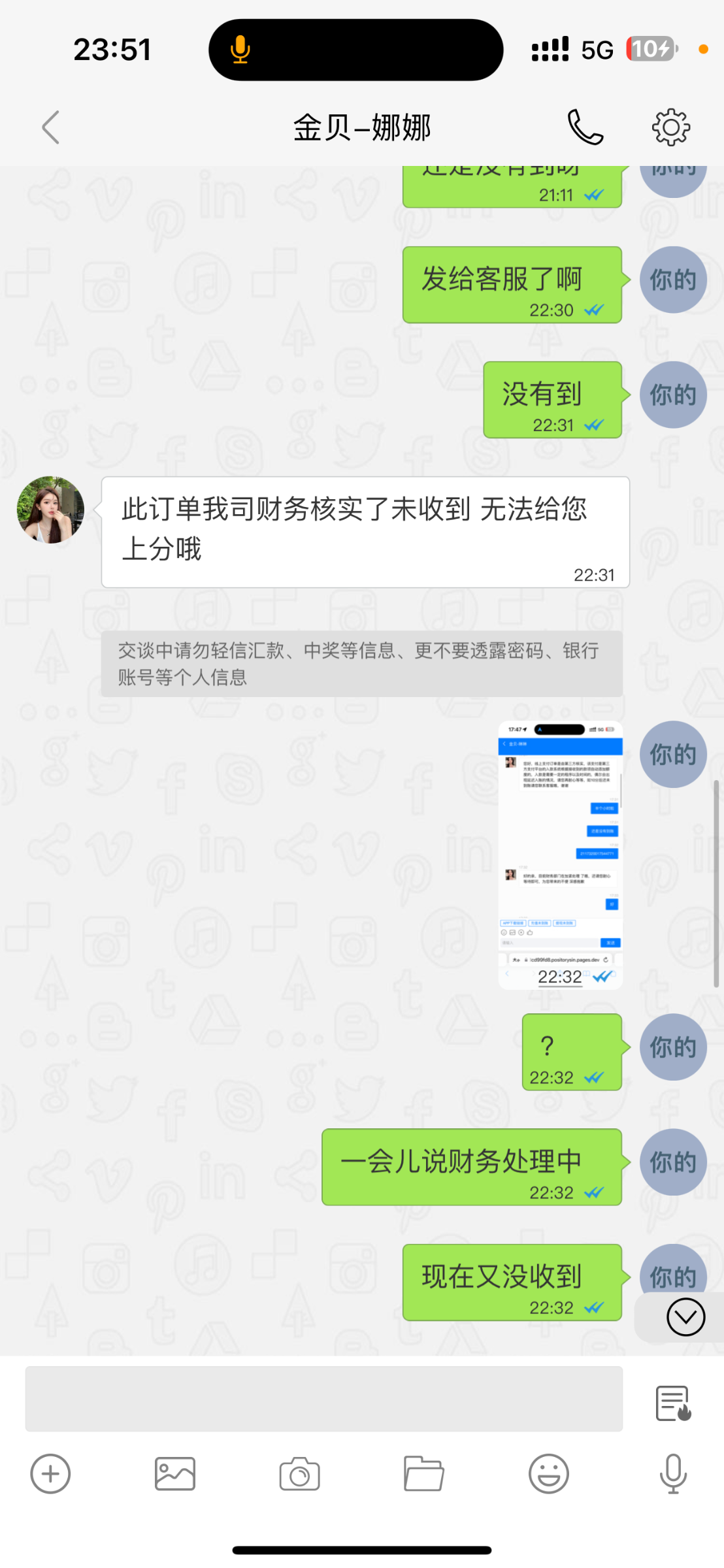The height and width of the screenshot is (1568, 724).
Task: Open quick replies icon beside input
Action: pyautogui.click(x=673, y=1403)
